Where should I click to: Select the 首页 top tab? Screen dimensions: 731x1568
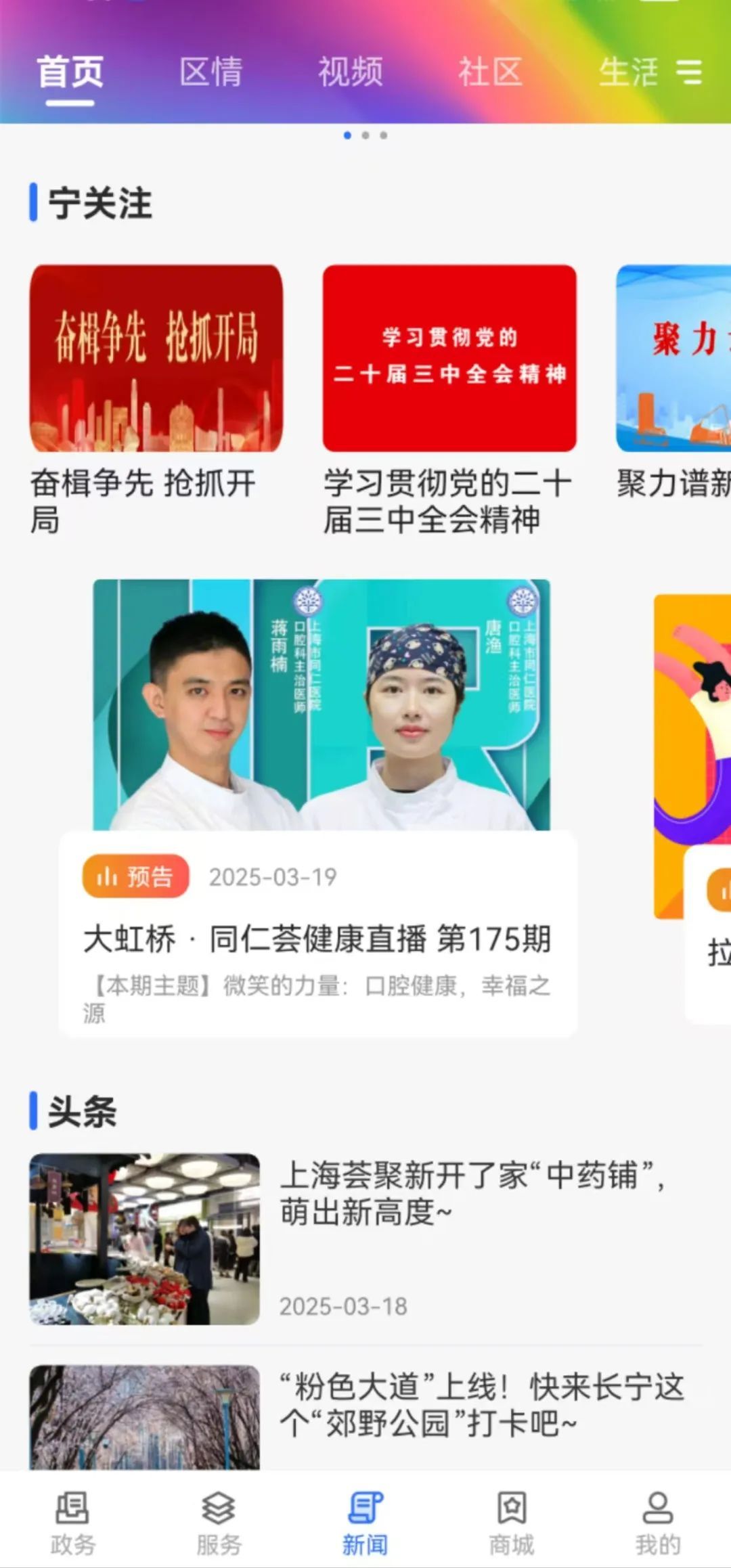click(70, 72)
